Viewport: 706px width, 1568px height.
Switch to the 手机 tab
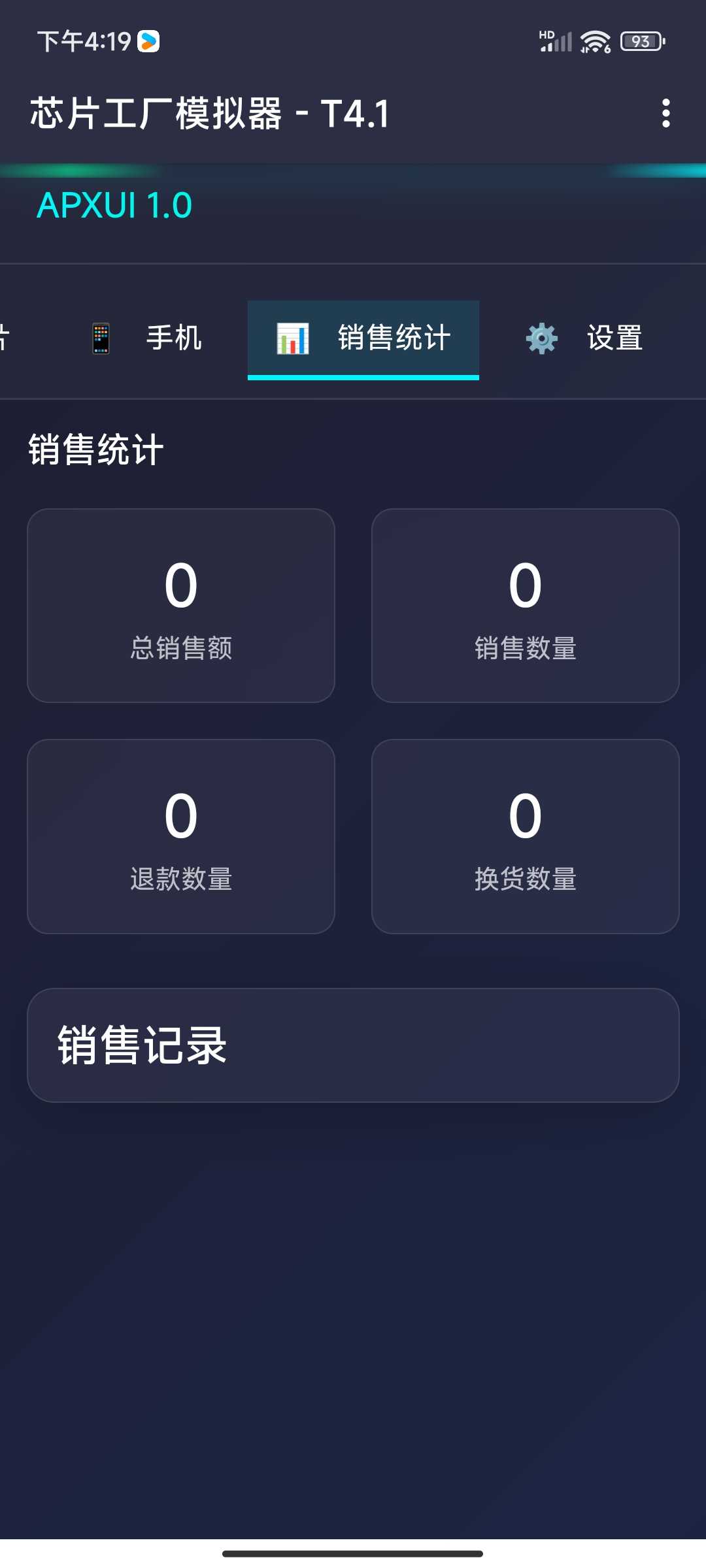(146, 338)
